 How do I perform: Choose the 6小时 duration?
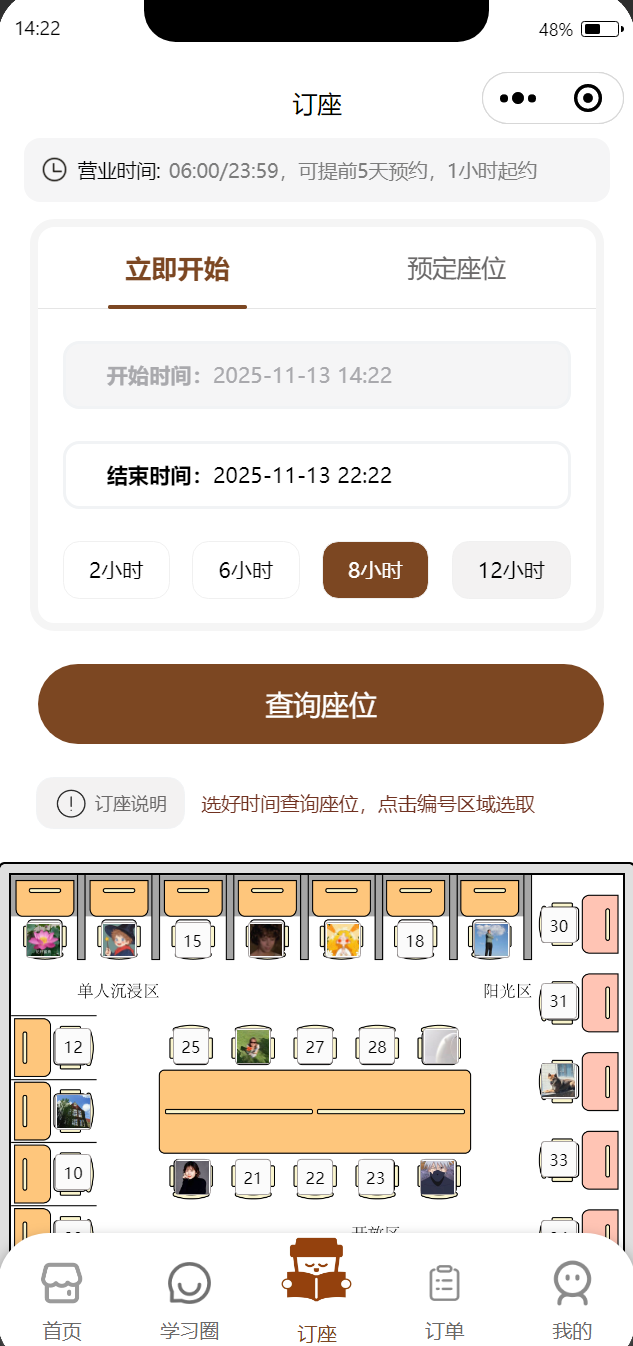[246, 570]
